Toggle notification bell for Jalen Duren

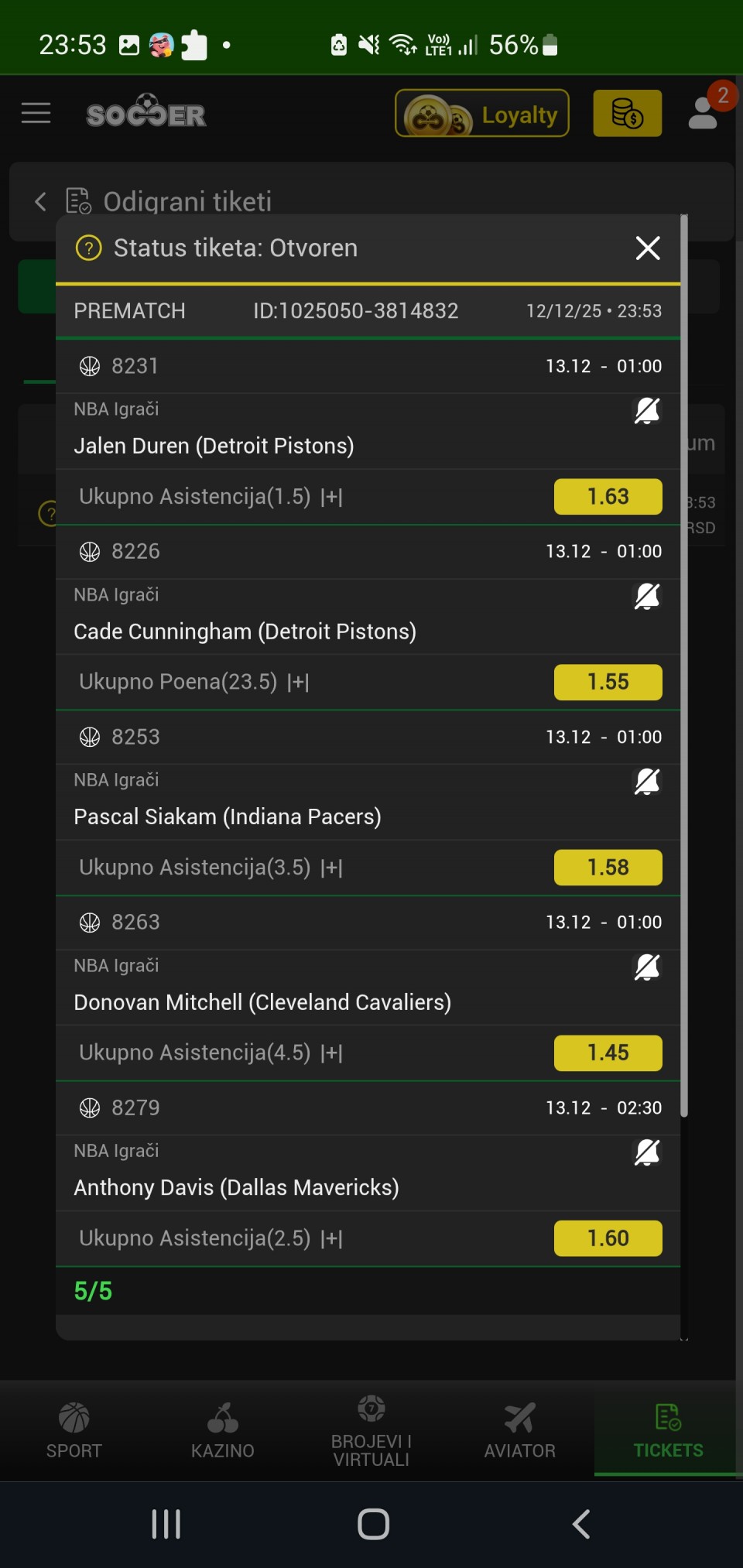pyautogui.click(x=647, y=411)
